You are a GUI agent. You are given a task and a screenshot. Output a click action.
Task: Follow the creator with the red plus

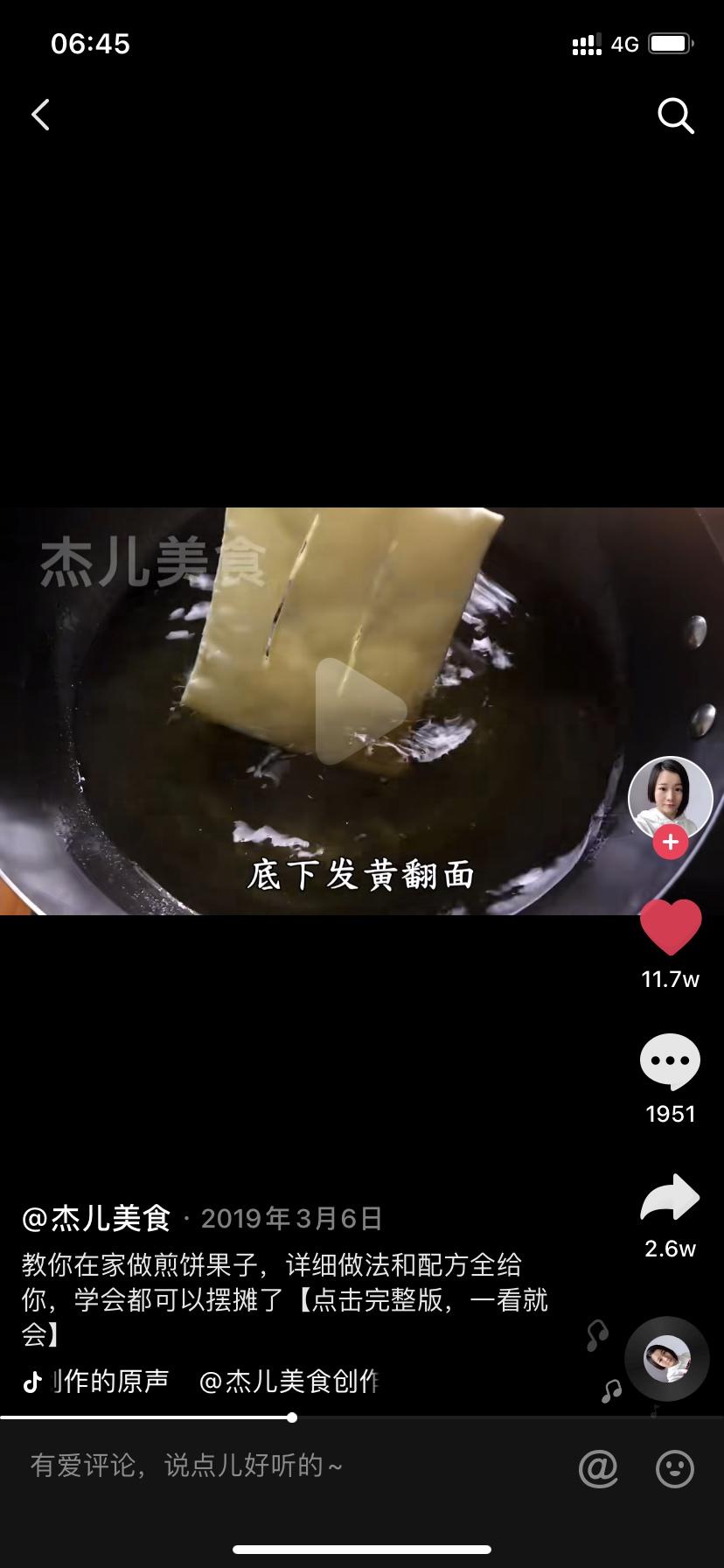pyautogui.click(x=671, y=843)
